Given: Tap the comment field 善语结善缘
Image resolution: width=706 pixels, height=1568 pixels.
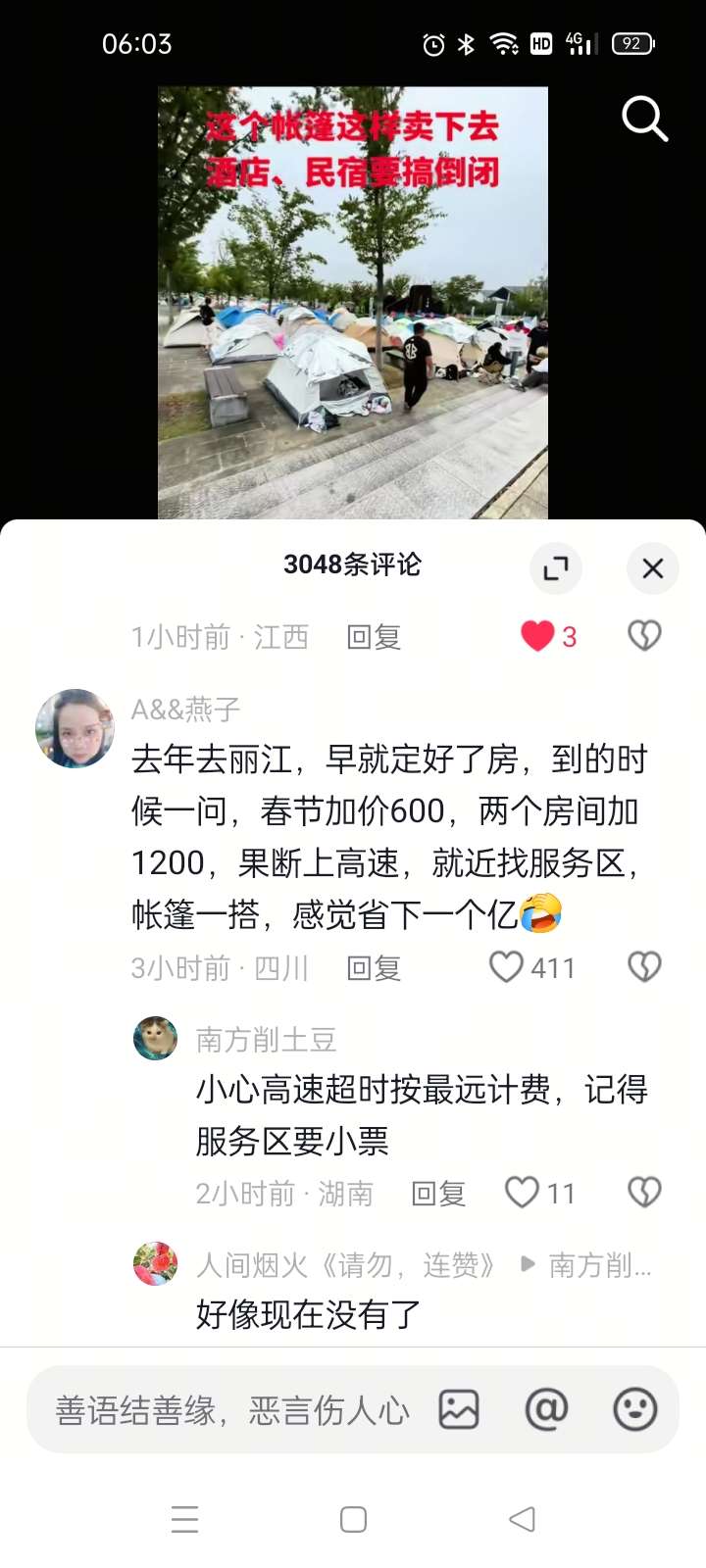Looking at the screenshot, I should (x=231, y=1410).
